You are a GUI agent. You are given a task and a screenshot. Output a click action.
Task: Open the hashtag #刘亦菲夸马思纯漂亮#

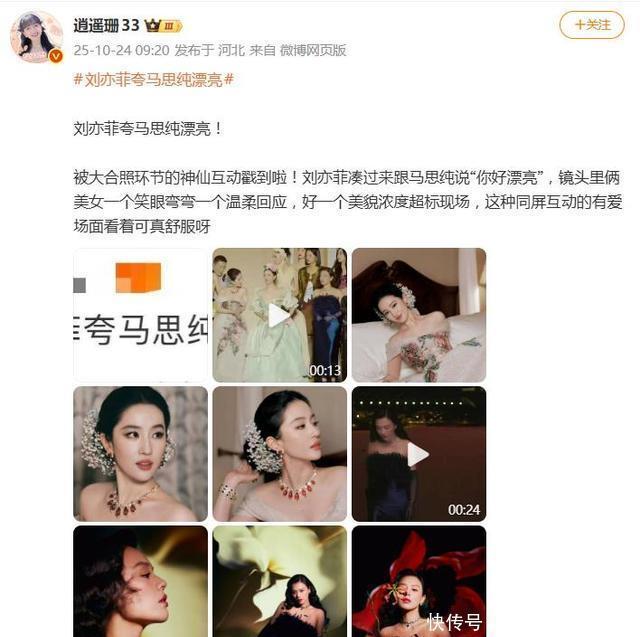click(154, 79)
